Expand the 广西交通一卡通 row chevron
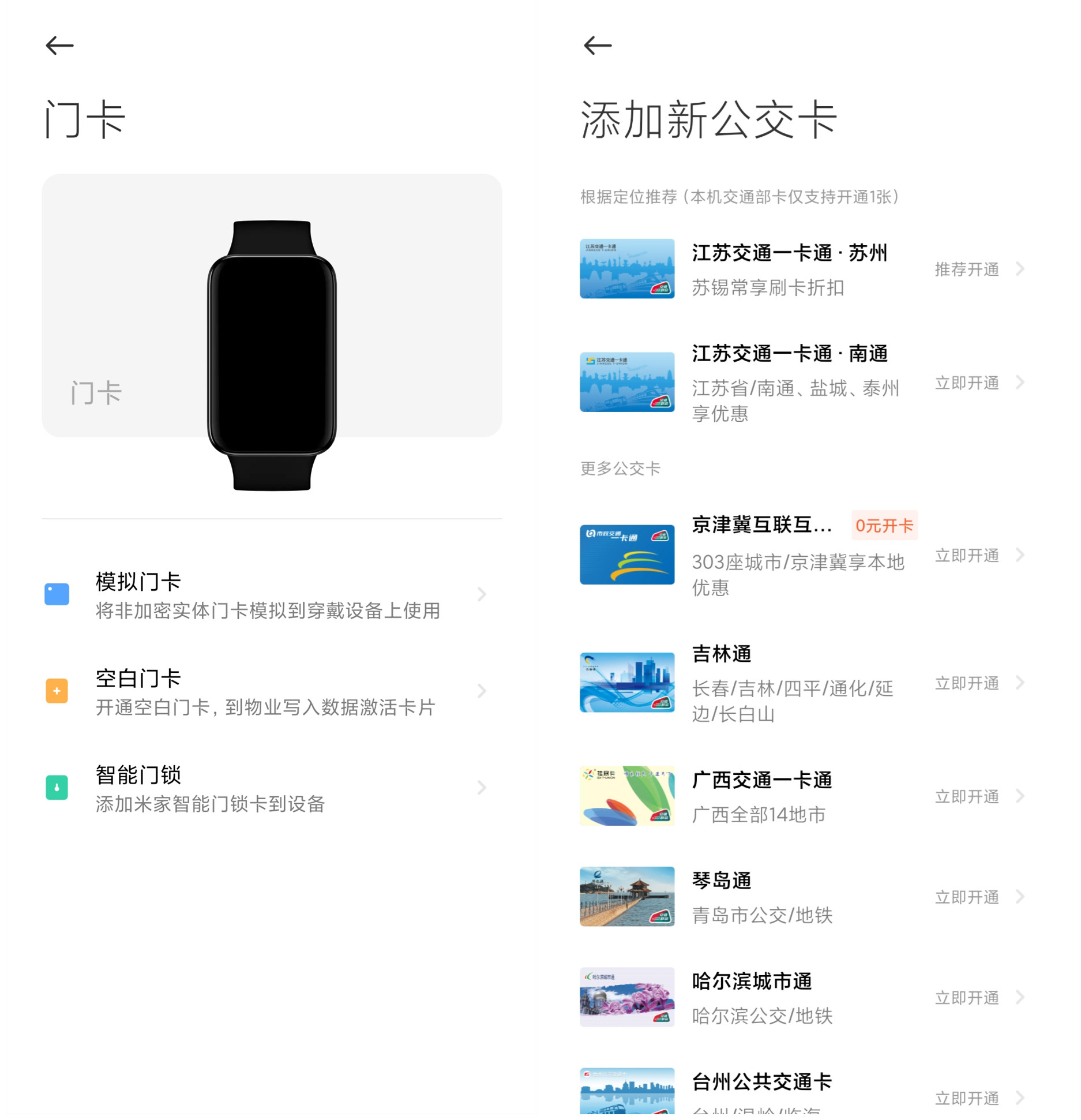 point(1020,796)
